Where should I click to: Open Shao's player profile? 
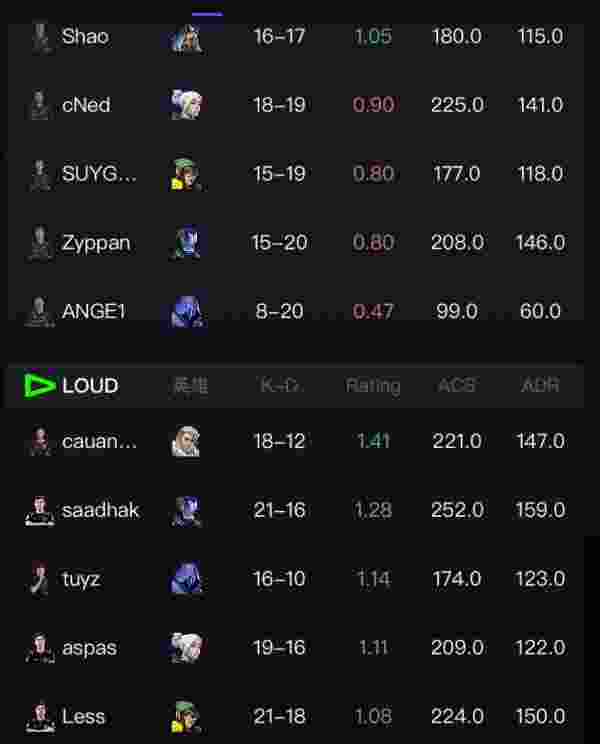86,37
